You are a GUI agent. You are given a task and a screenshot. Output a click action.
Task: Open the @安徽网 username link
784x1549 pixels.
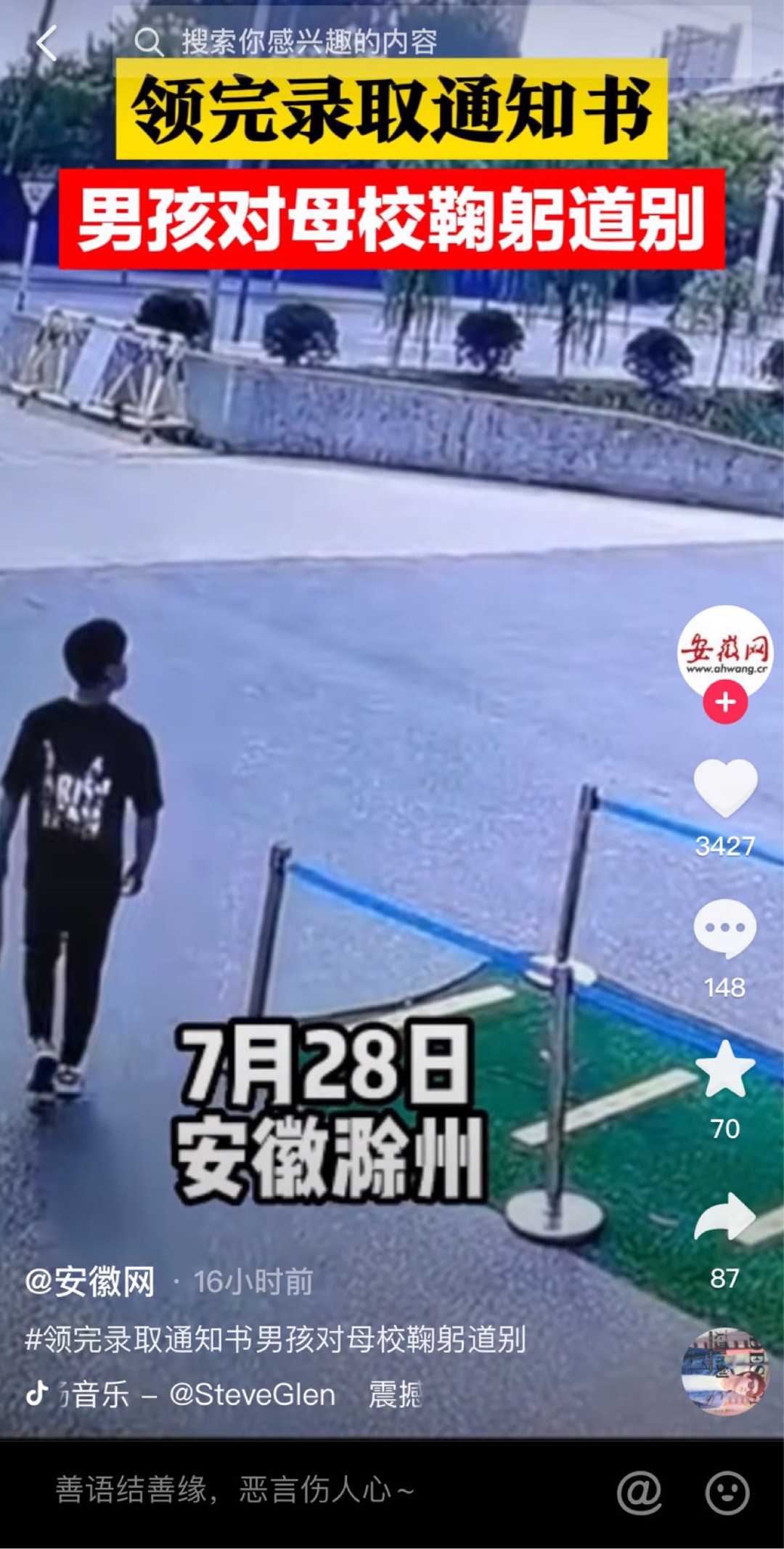pyautogui.click(x=89, y=1282)
